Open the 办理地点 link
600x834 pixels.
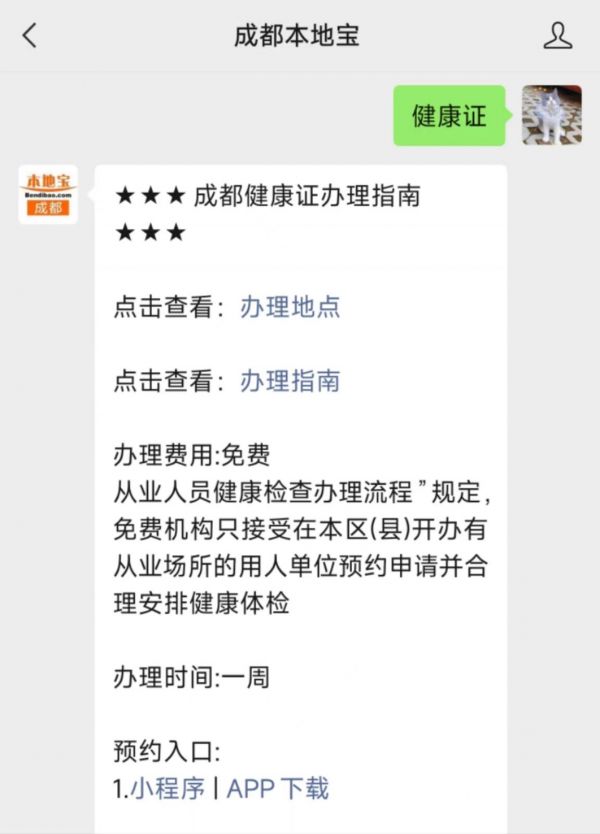[x=290, y=307]
